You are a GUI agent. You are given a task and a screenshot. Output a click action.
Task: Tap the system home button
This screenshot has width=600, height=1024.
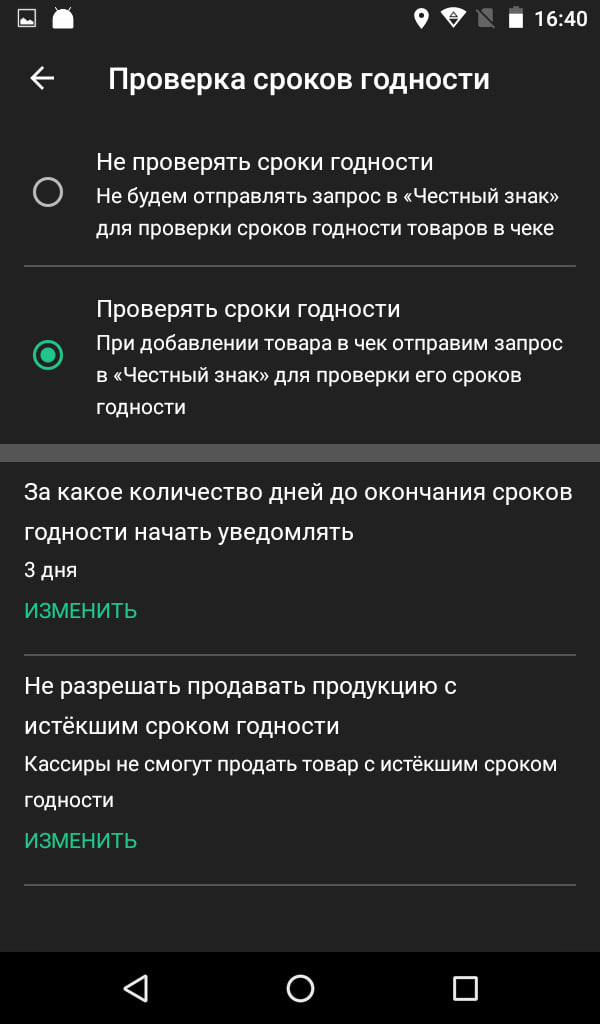click(300, 988)
